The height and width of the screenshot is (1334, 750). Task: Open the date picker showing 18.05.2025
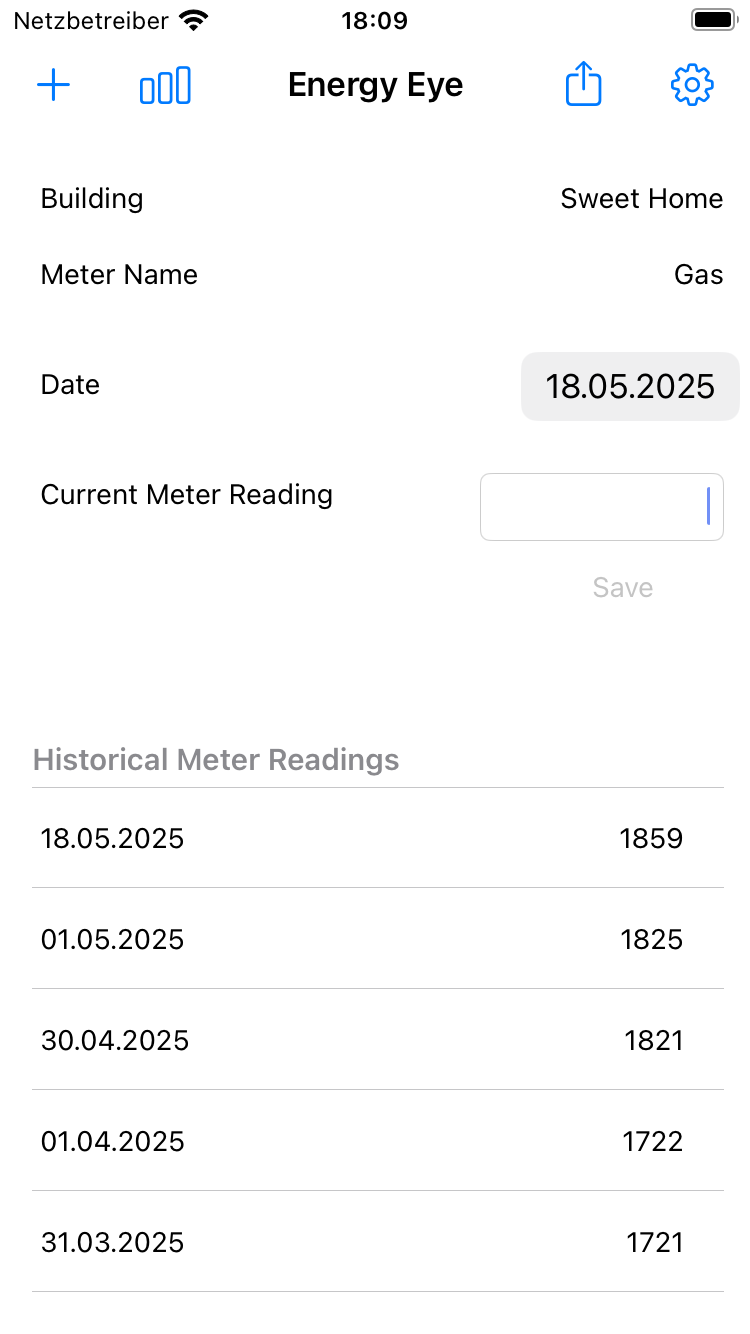[630, 386]
